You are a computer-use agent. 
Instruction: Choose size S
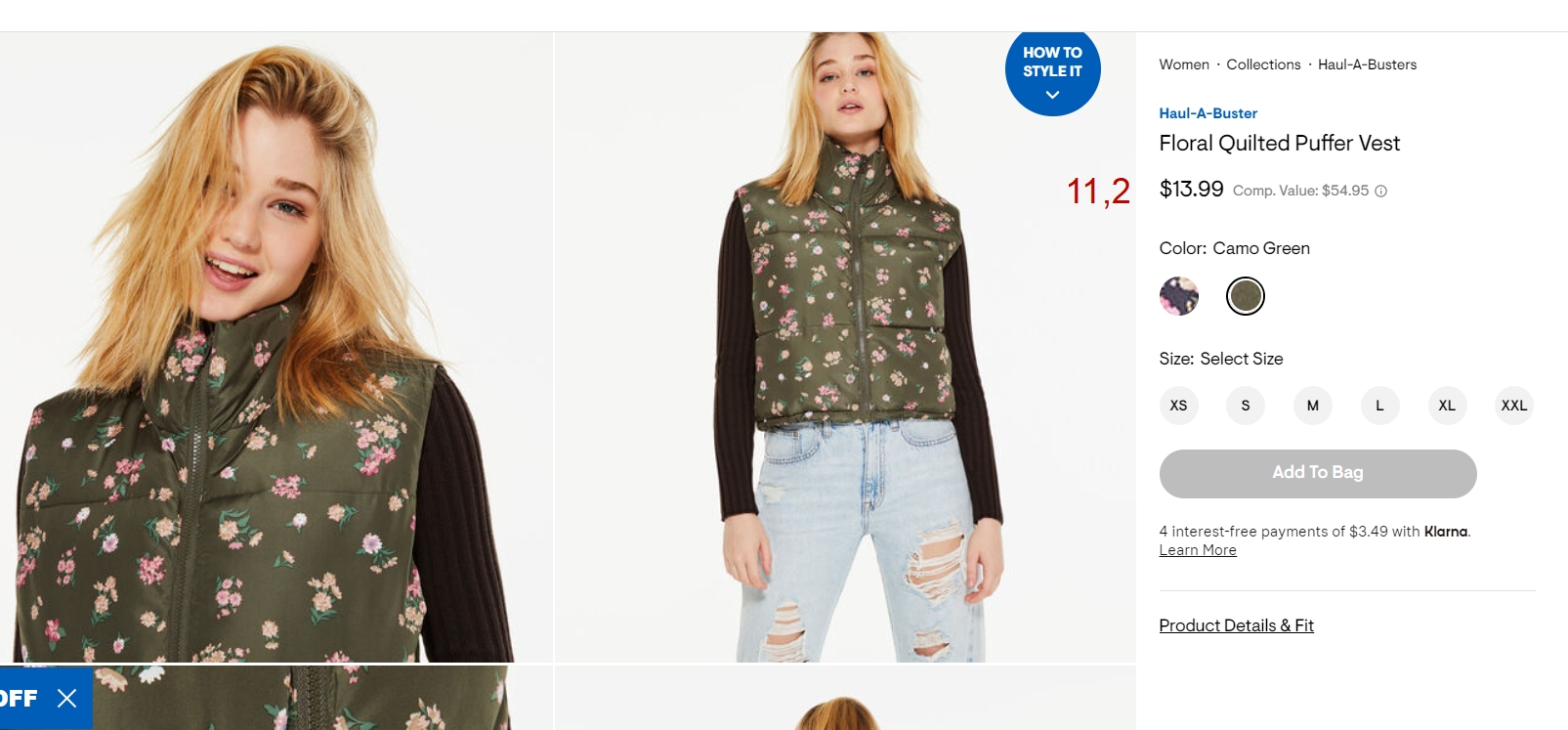[1245, 406]
